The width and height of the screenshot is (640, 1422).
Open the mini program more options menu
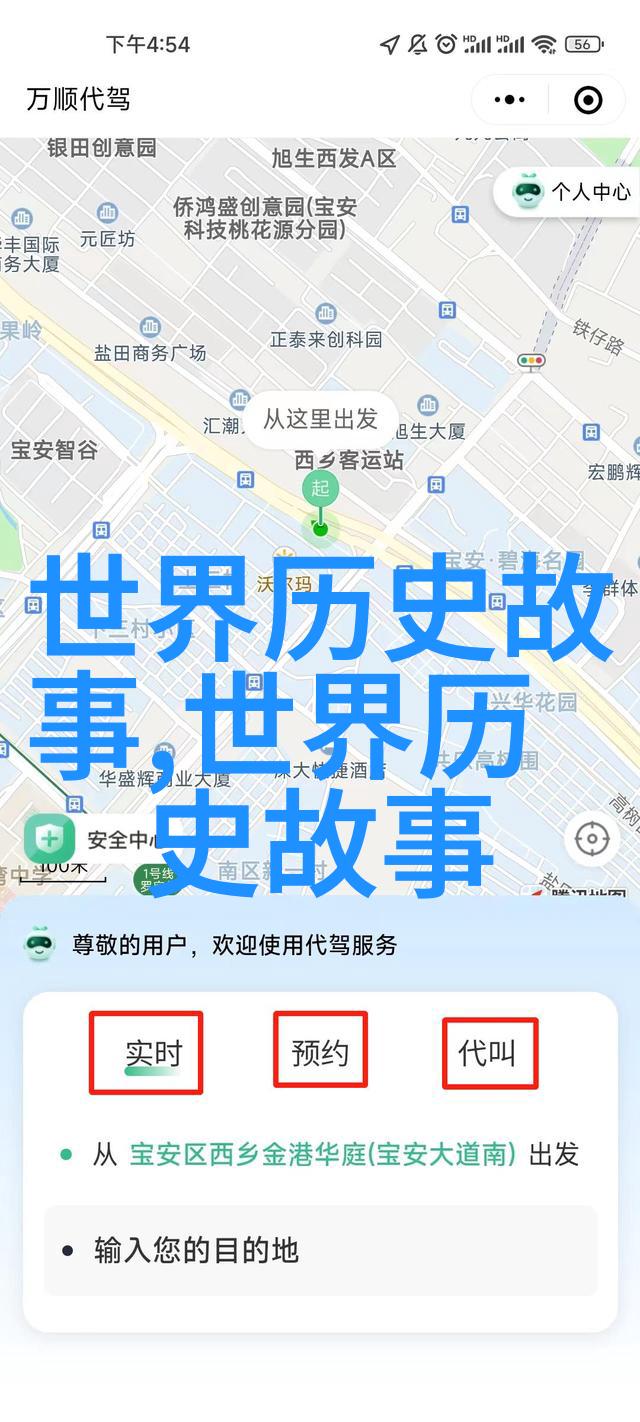coord(510,100)
